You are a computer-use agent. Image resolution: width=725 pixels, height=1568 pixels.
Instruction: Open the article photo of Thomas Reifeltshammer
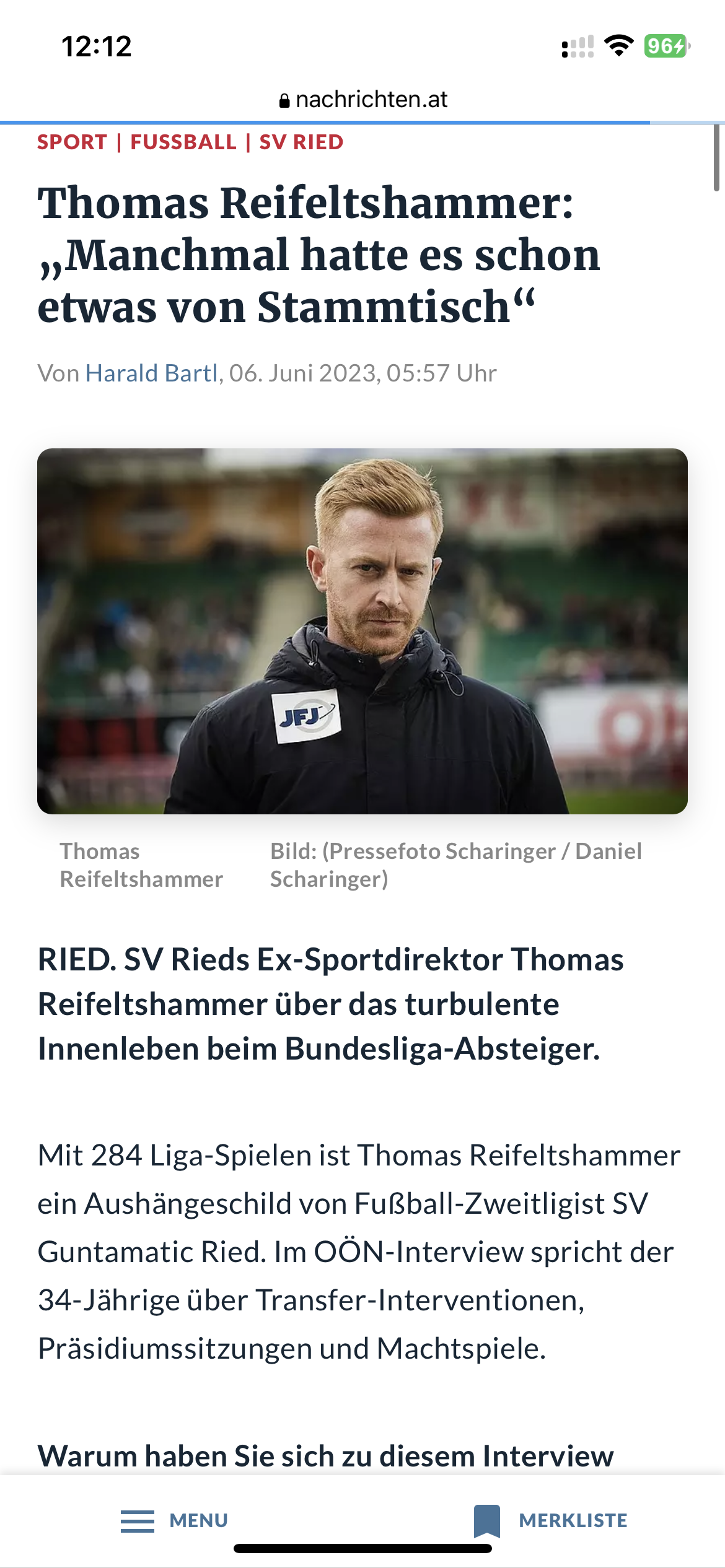tap(362, 631)
